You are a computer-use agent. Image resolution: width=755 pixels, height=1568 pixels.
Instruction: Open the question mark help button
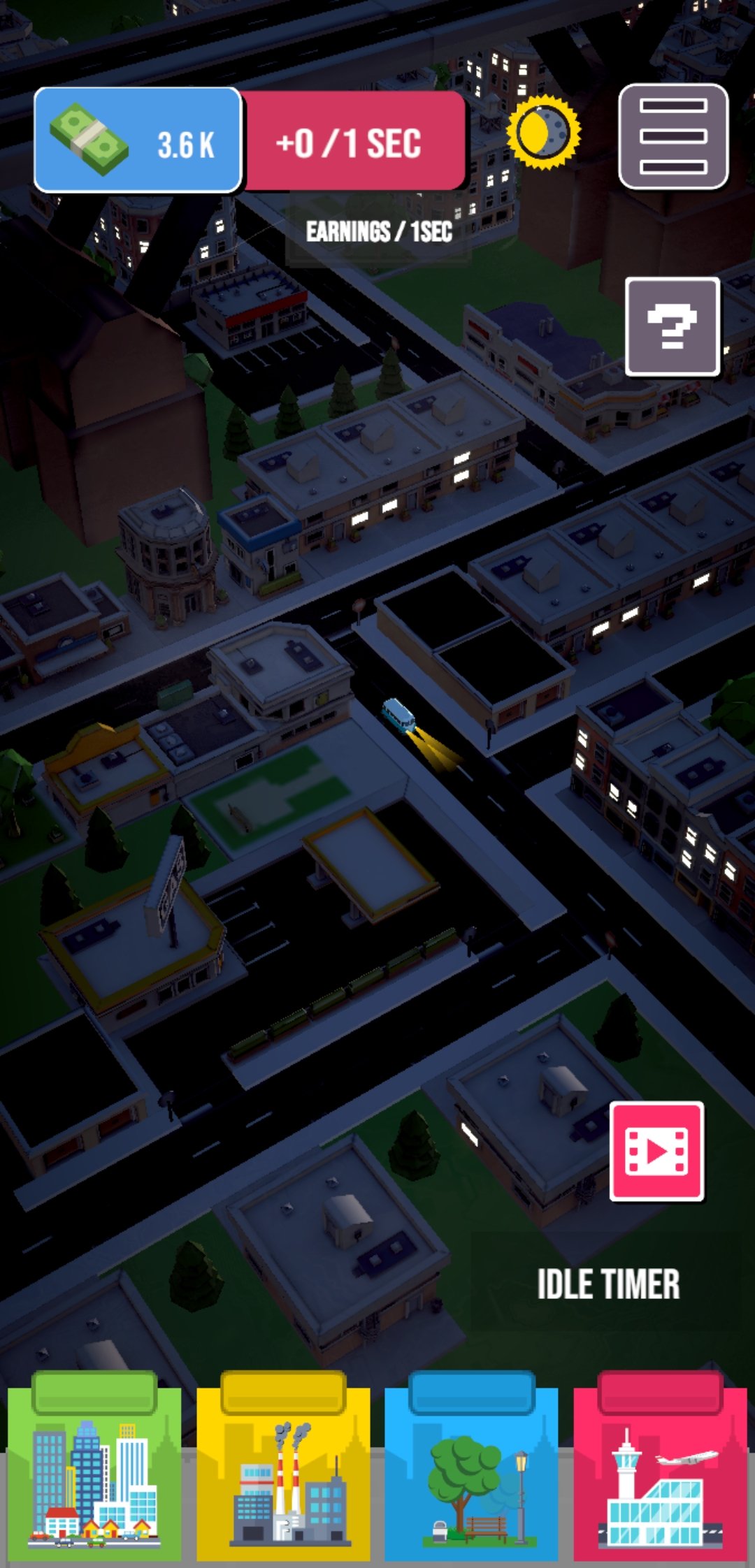tap(673, 326)
